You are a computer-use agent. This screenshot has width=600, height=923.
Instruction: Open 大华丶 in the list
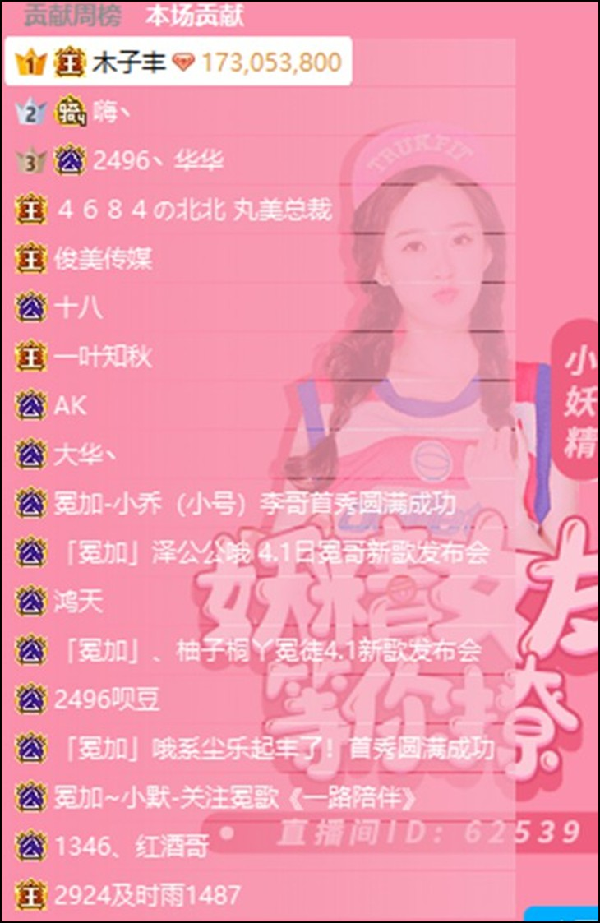point(86,455)
